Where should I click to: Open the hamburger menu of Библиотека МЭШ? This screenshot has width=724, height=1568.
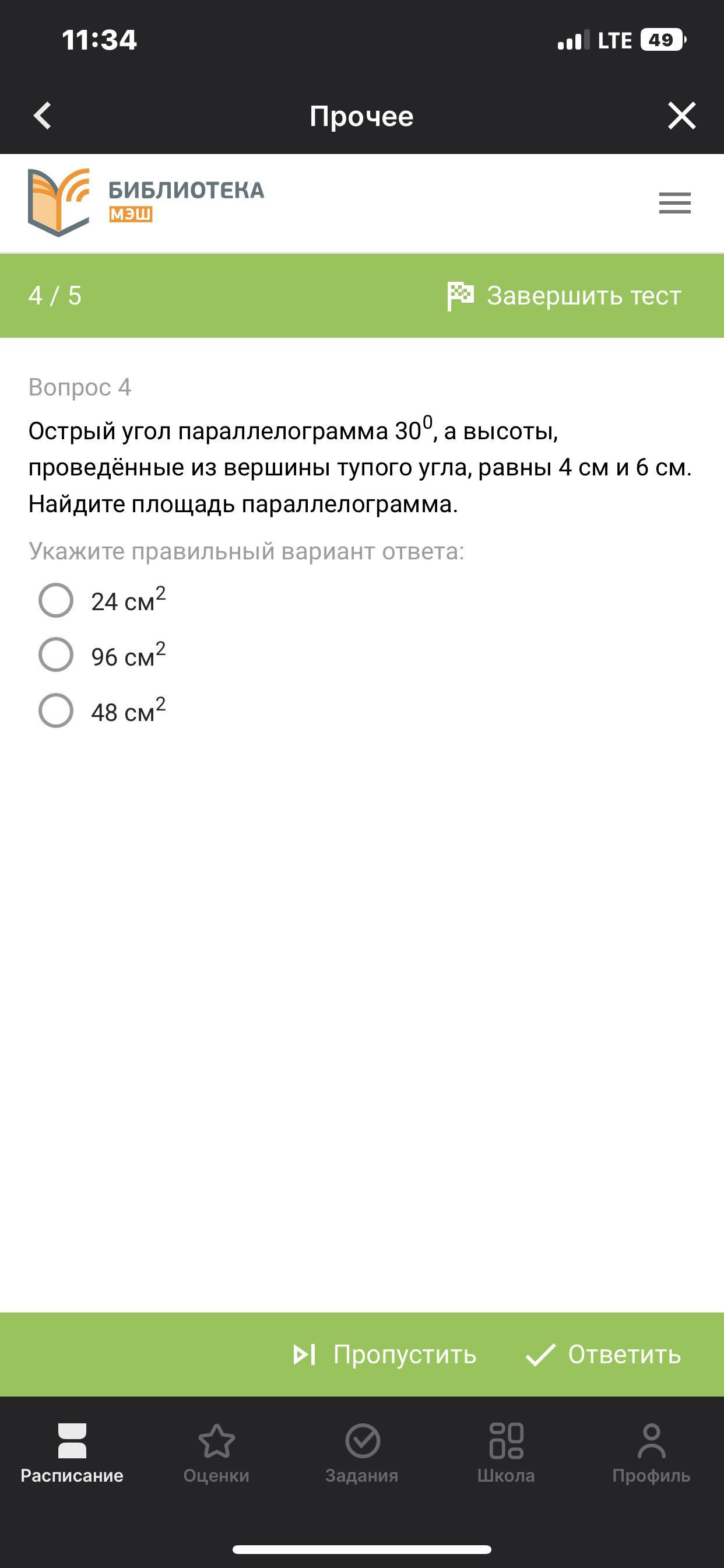click(x=674, y=202)
